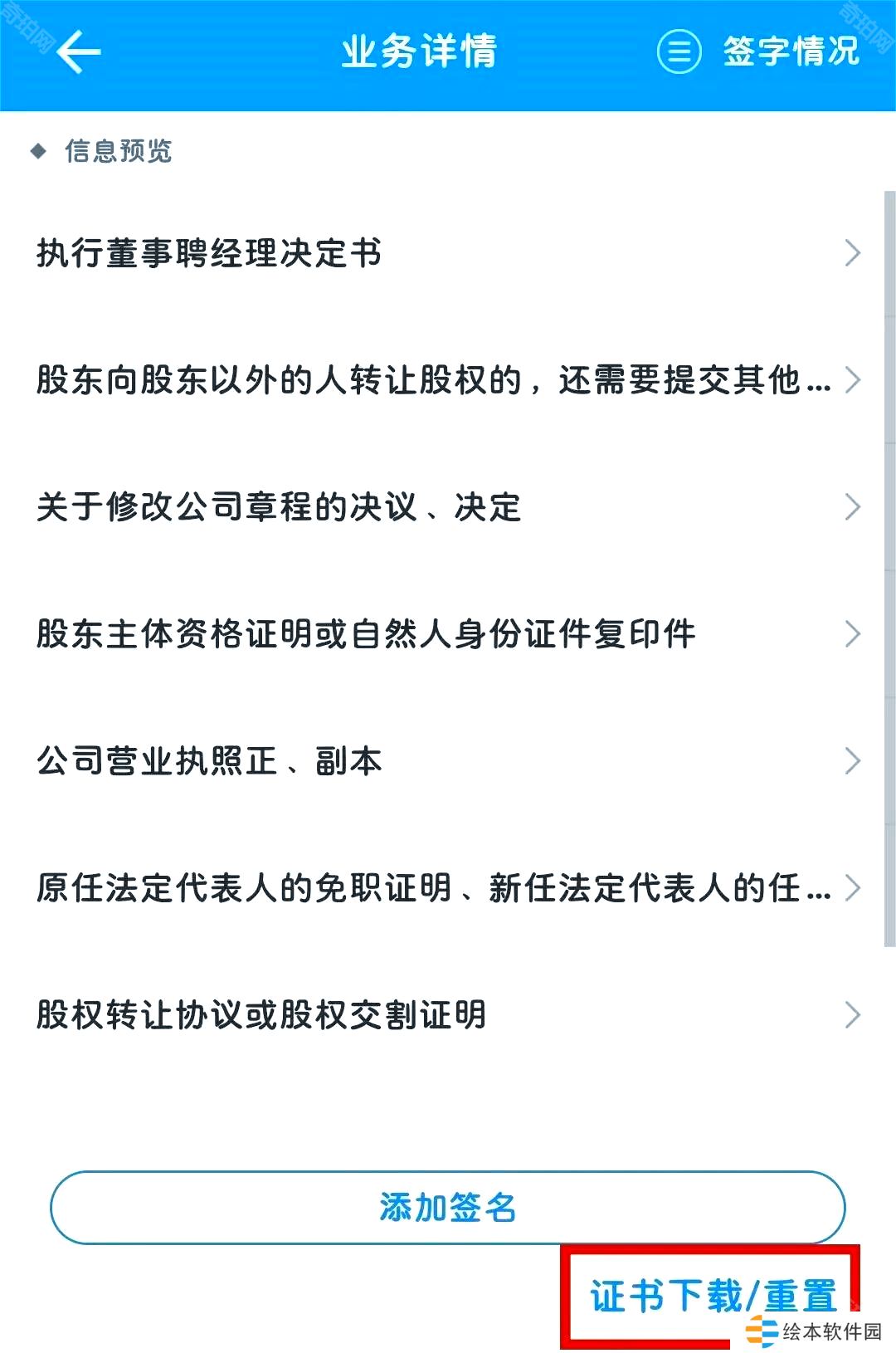Open 股东主体资格证明或自然人身份证件复印件
The width and height of the screenshot is (896, 1353).
click(x=448, y=634)
